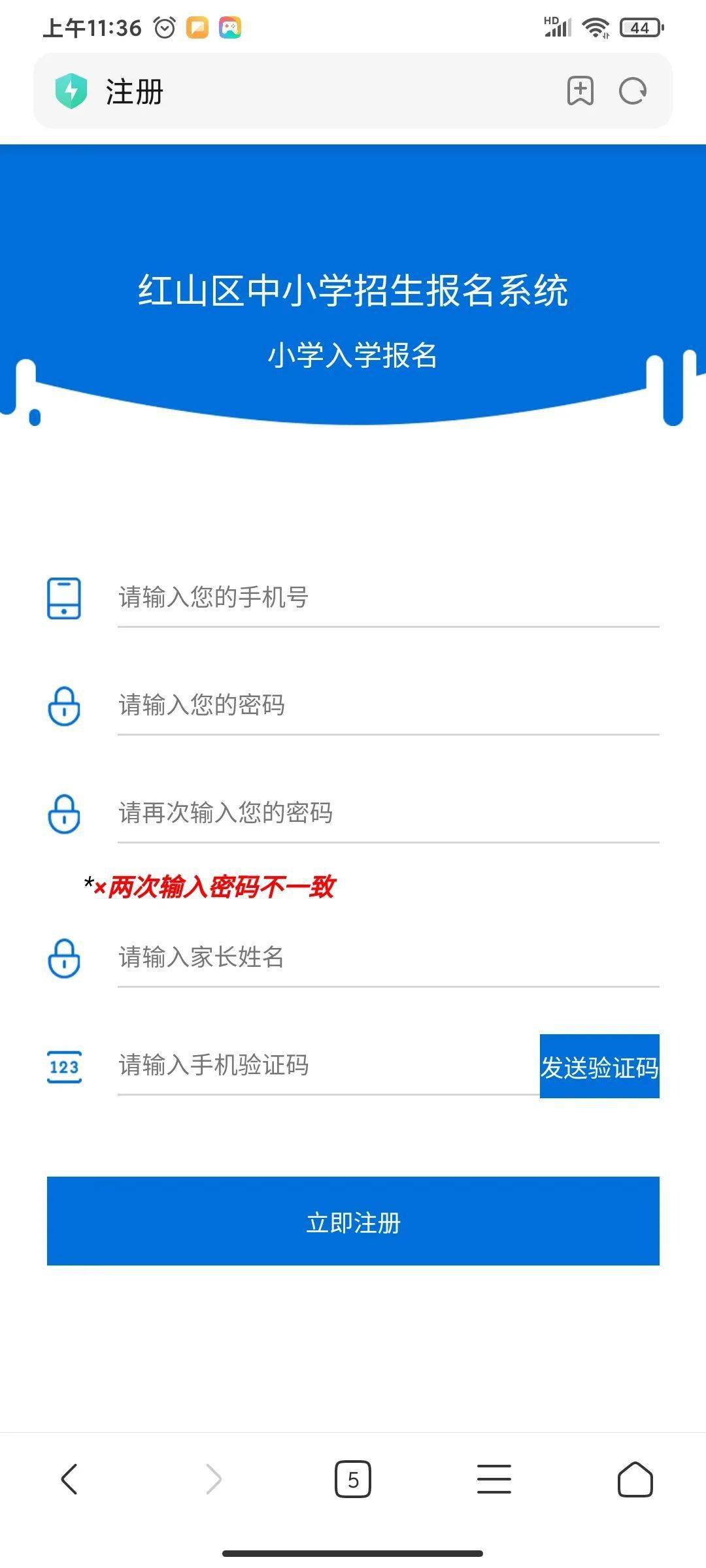Reload the page with refresh icon
Viewport: 706px width, 1568px height.
point(633,91)
